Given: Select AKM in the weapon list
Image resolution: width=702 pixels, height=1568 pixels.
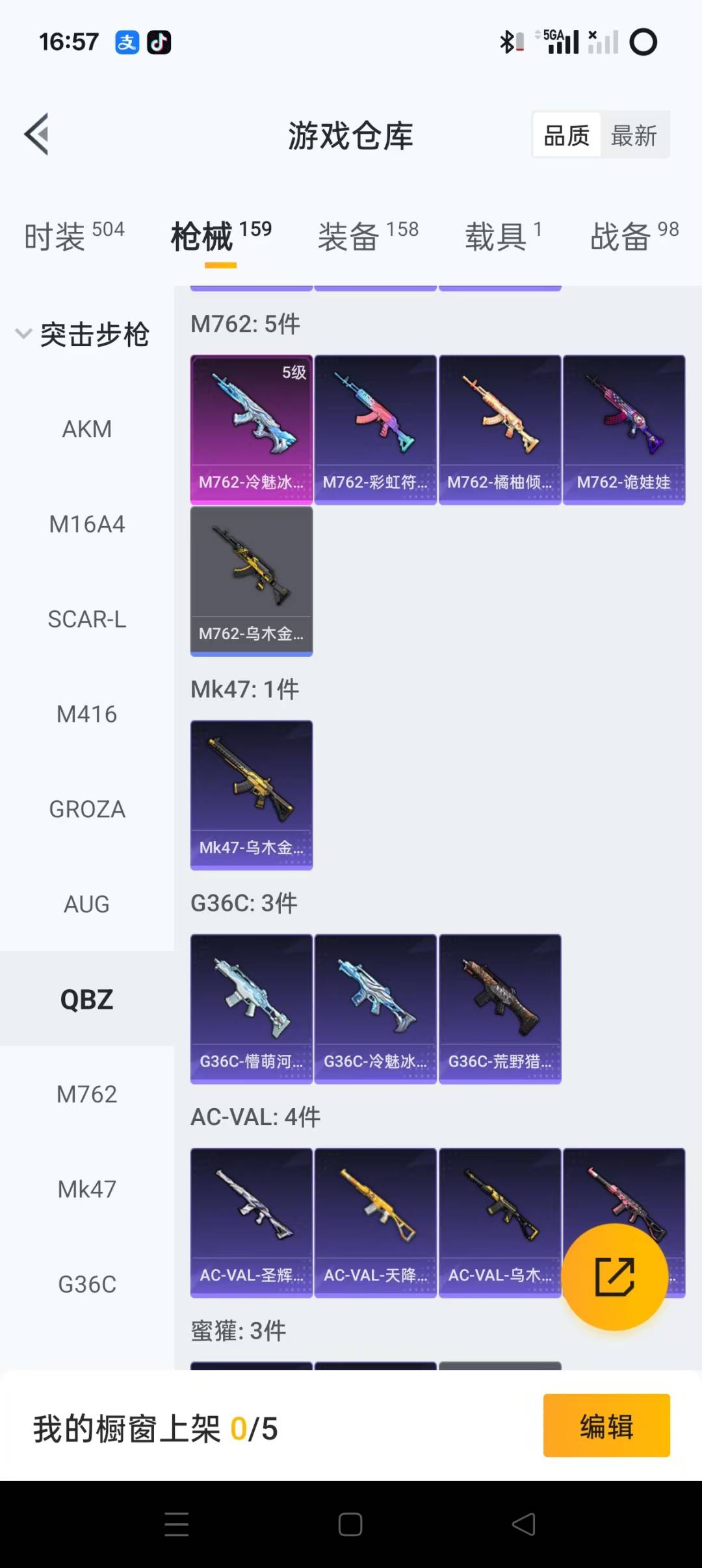Looking at the screenshot, I should (x=87, y=429).
